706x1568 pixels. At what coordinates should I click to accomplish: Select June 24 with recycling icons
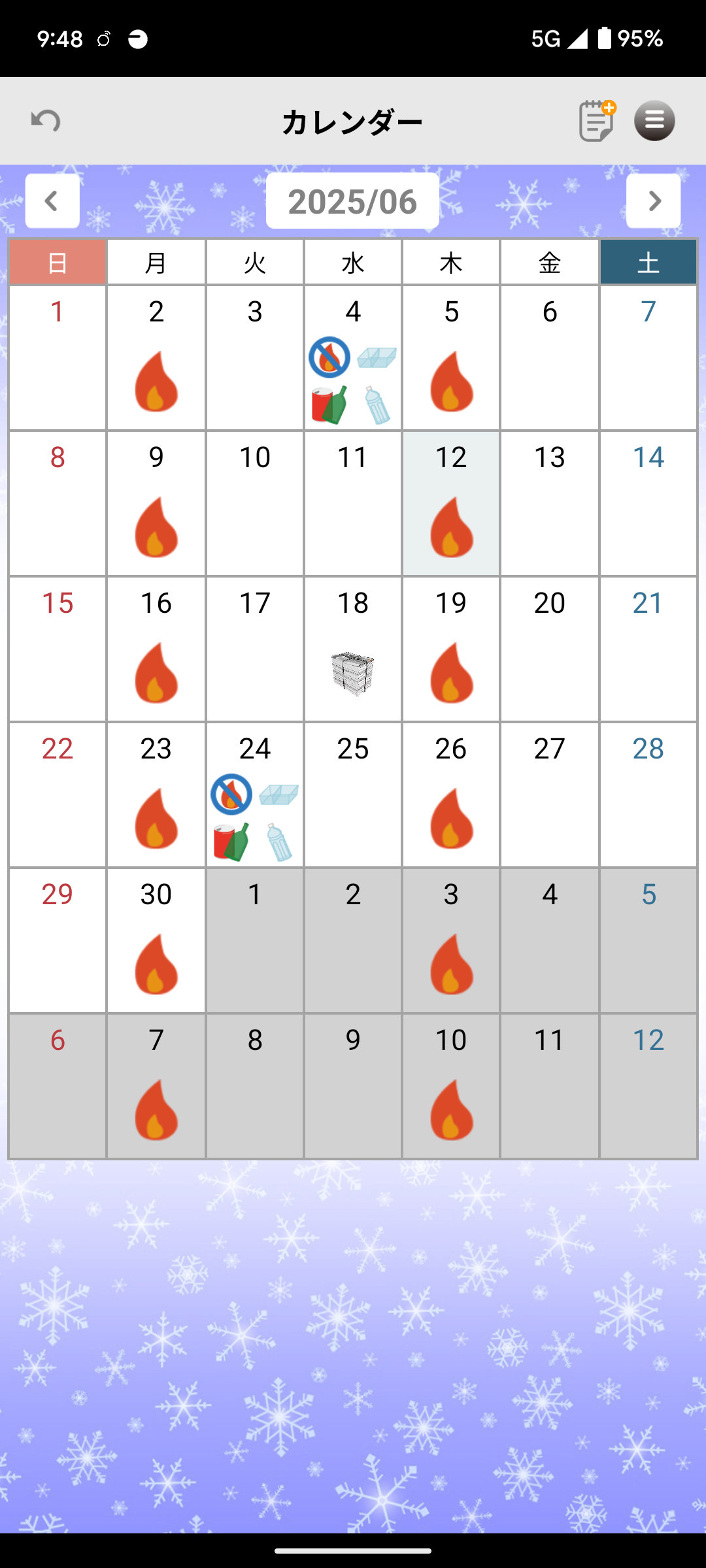tap(255, 795)
